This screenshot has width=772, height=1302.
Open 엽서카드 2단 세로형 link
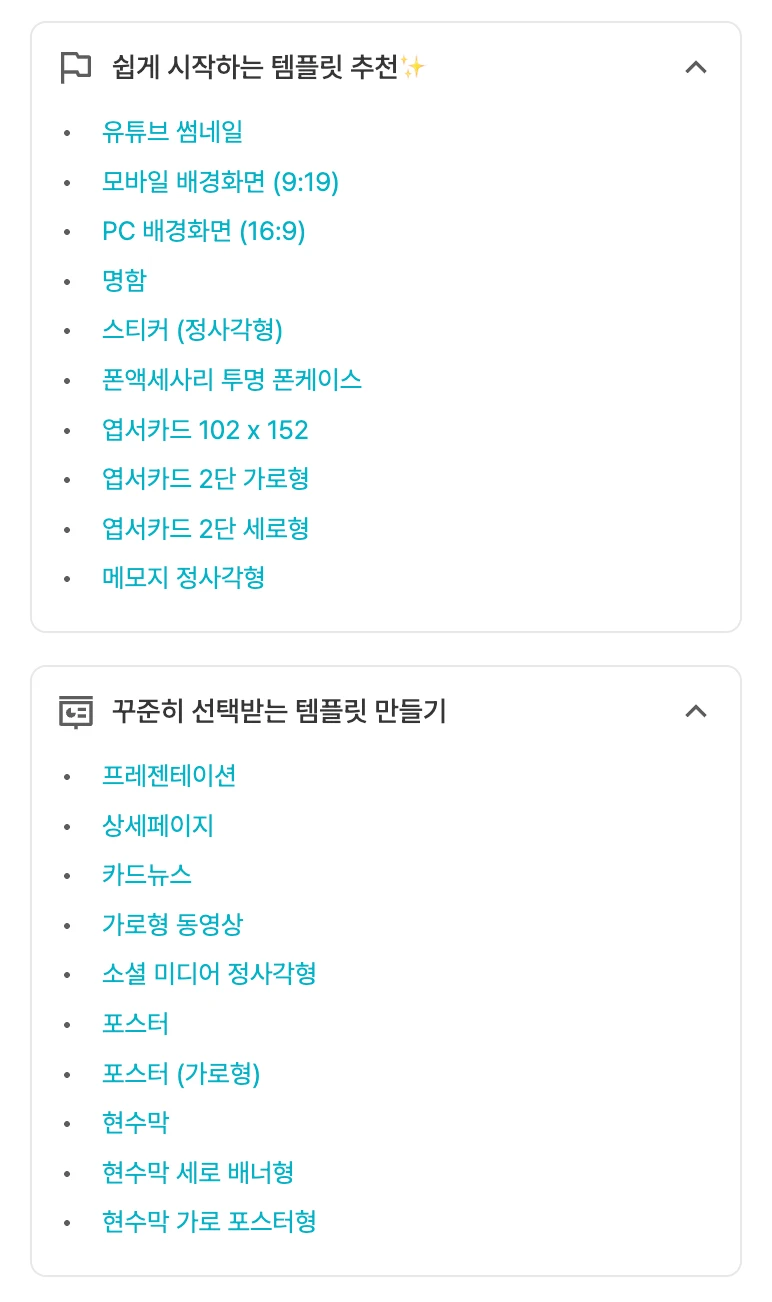point(205,529)
